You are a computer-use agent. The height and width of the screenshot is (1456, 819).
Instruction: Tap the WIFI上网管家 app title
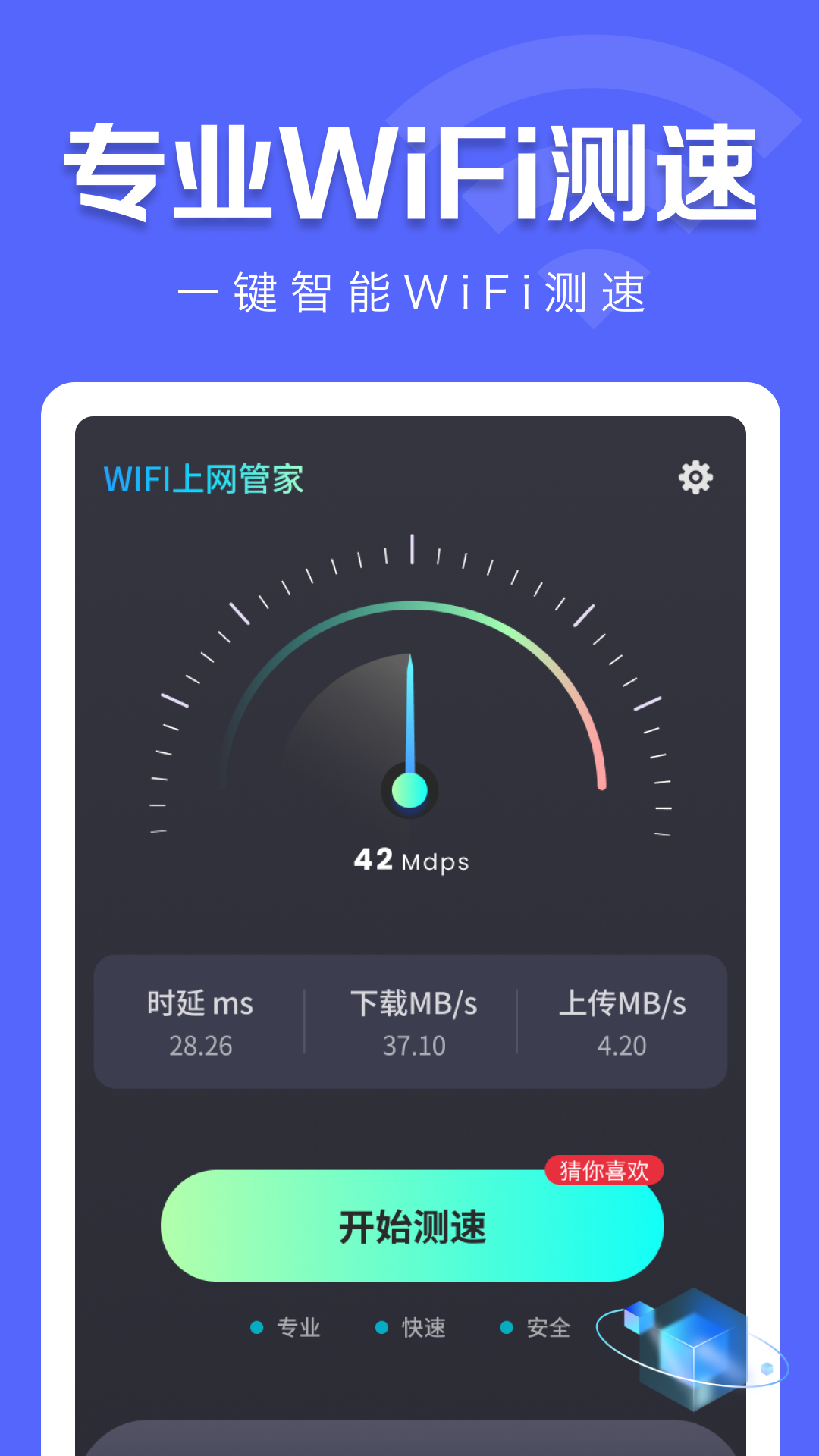(x=205, y=480)
